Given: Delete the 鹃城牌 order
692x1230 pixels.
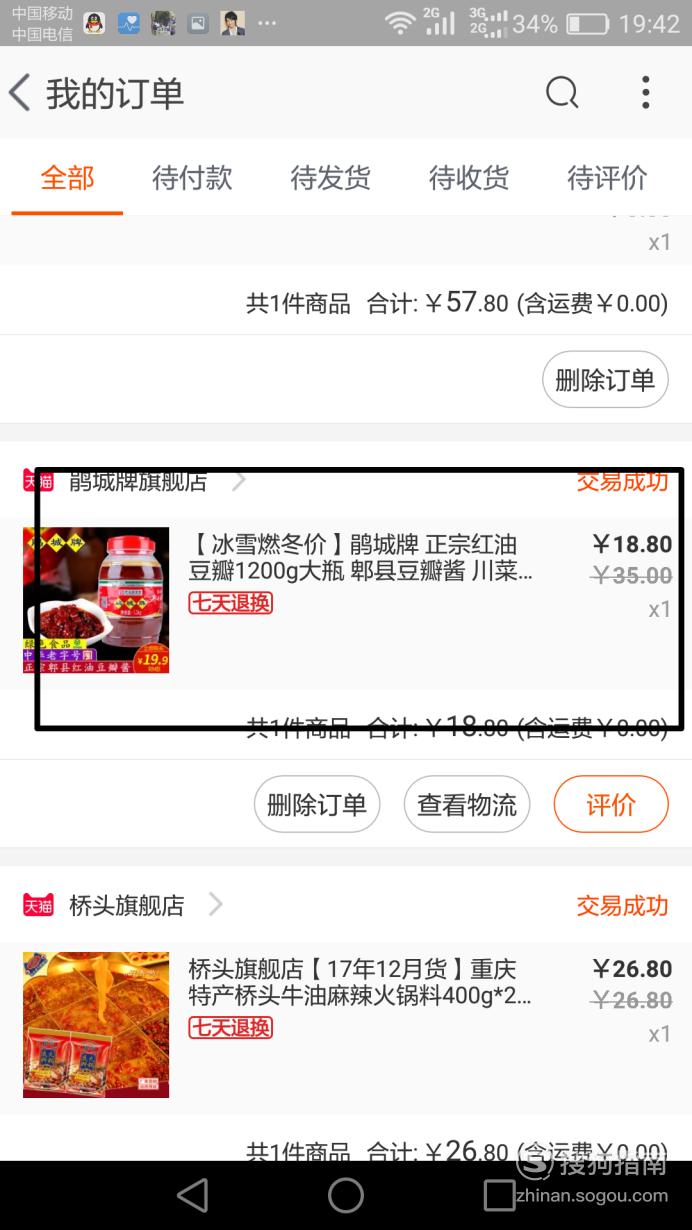Looking at the screenshot, I should coord(317,804).
